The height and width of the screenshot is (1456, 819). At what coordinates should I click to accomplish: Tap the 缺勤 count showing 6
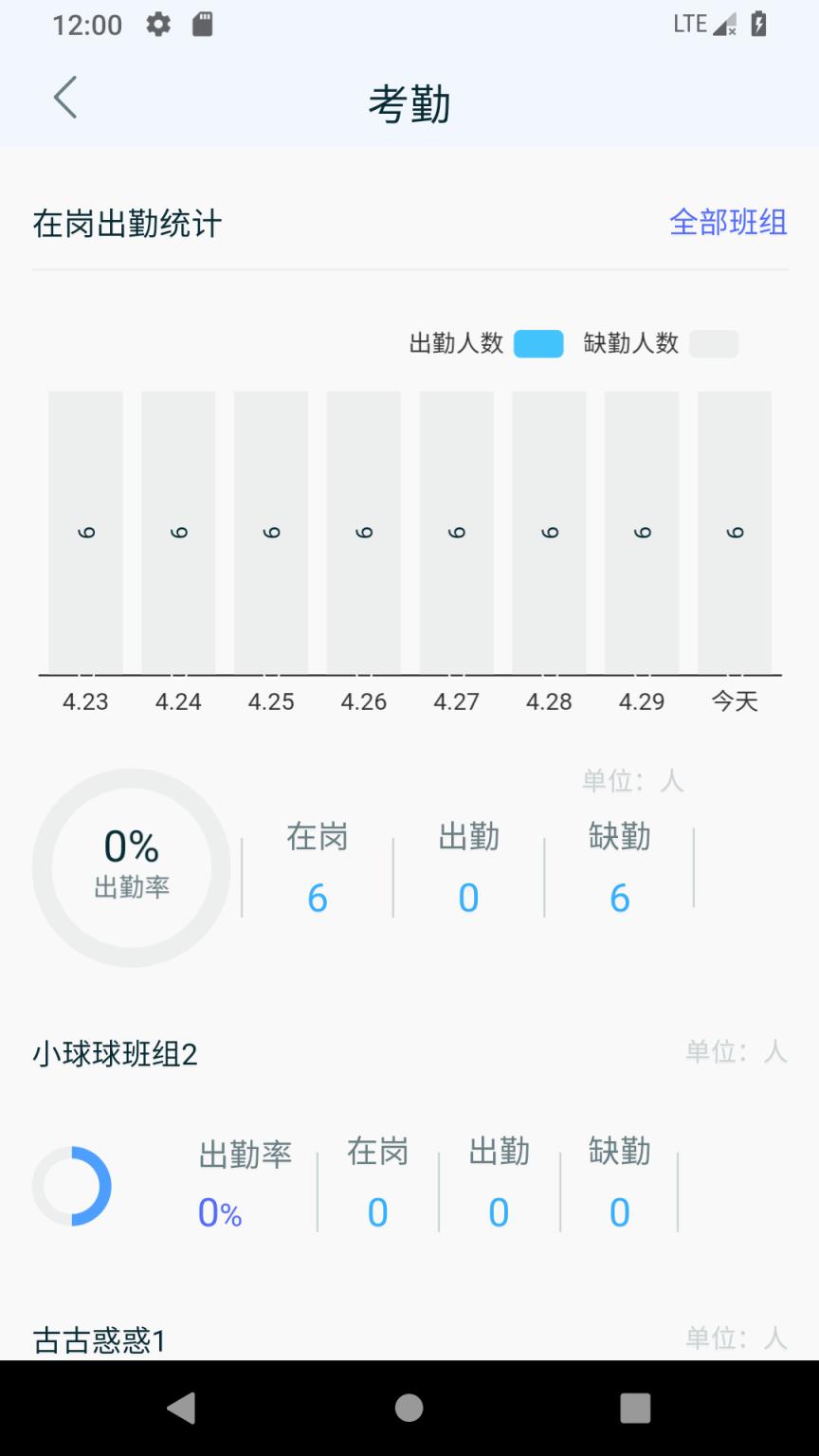pos(619,898)
